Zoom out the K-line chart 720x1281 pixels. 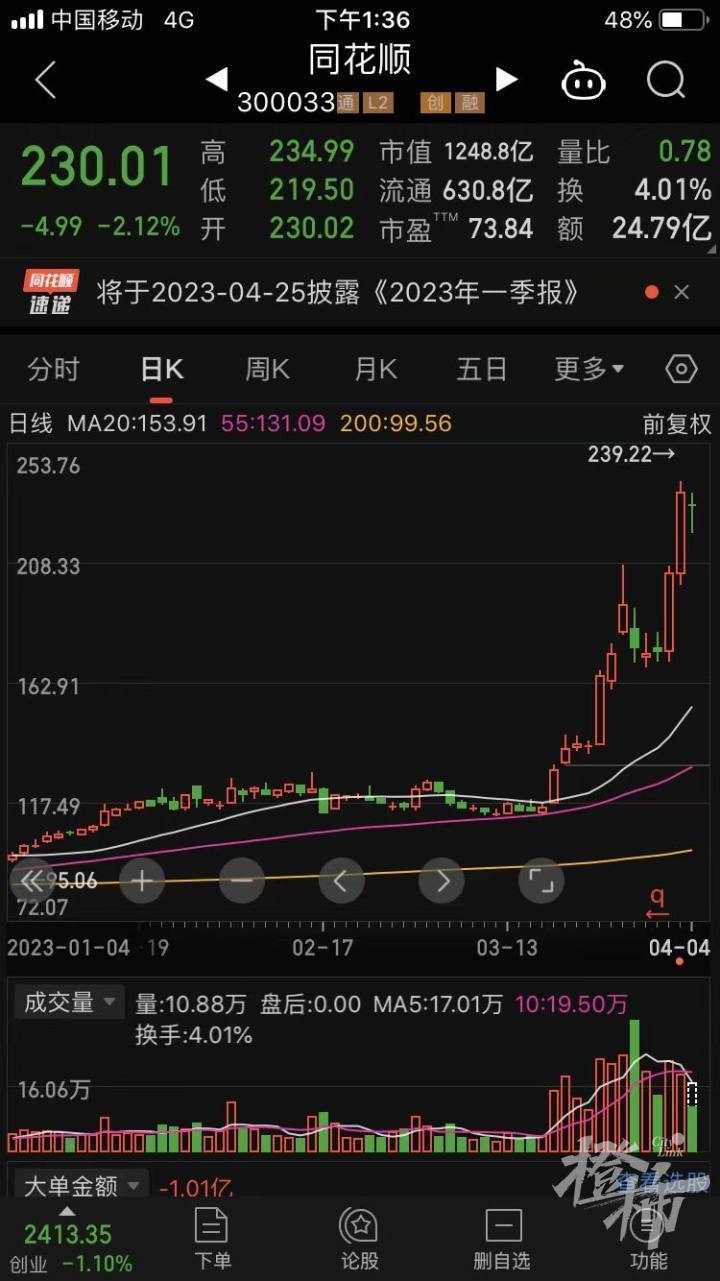pyautogui.click(x=242, y=881)
